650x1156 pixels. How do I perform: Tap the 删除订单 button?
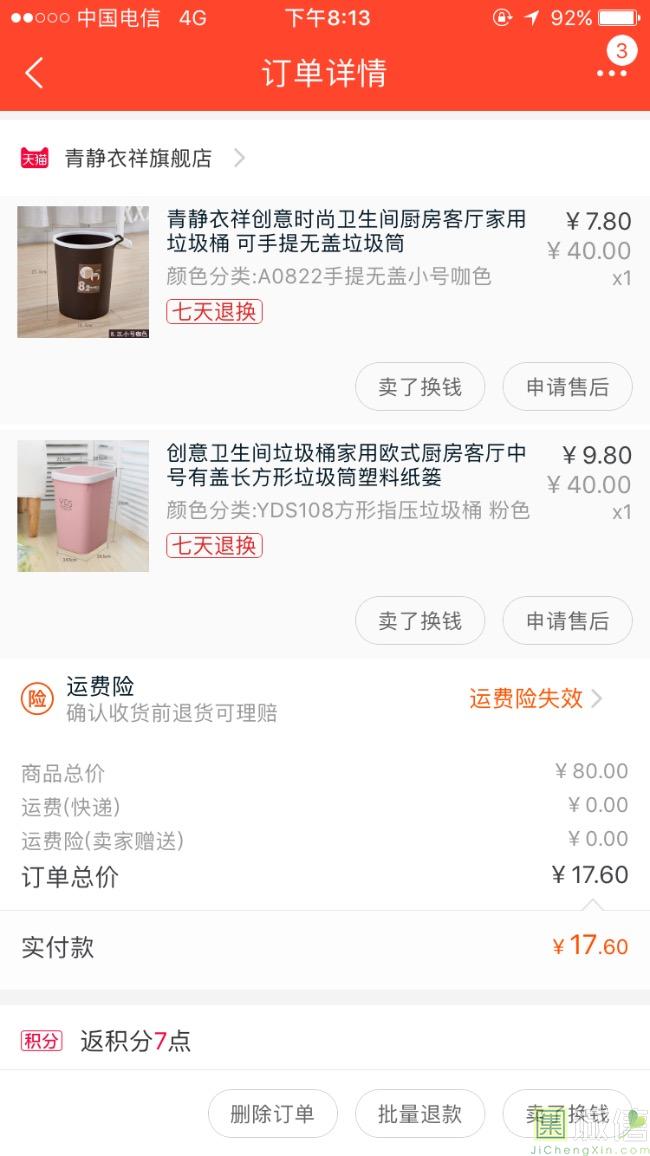coord(272,1114)
